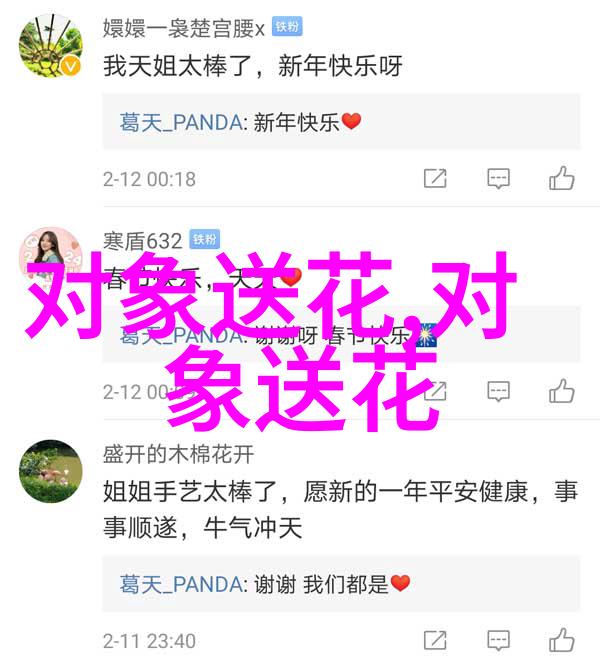Forward the 2-11 23:40 comment
Screen dimensions: 600x662
click(x=435, y=640)
